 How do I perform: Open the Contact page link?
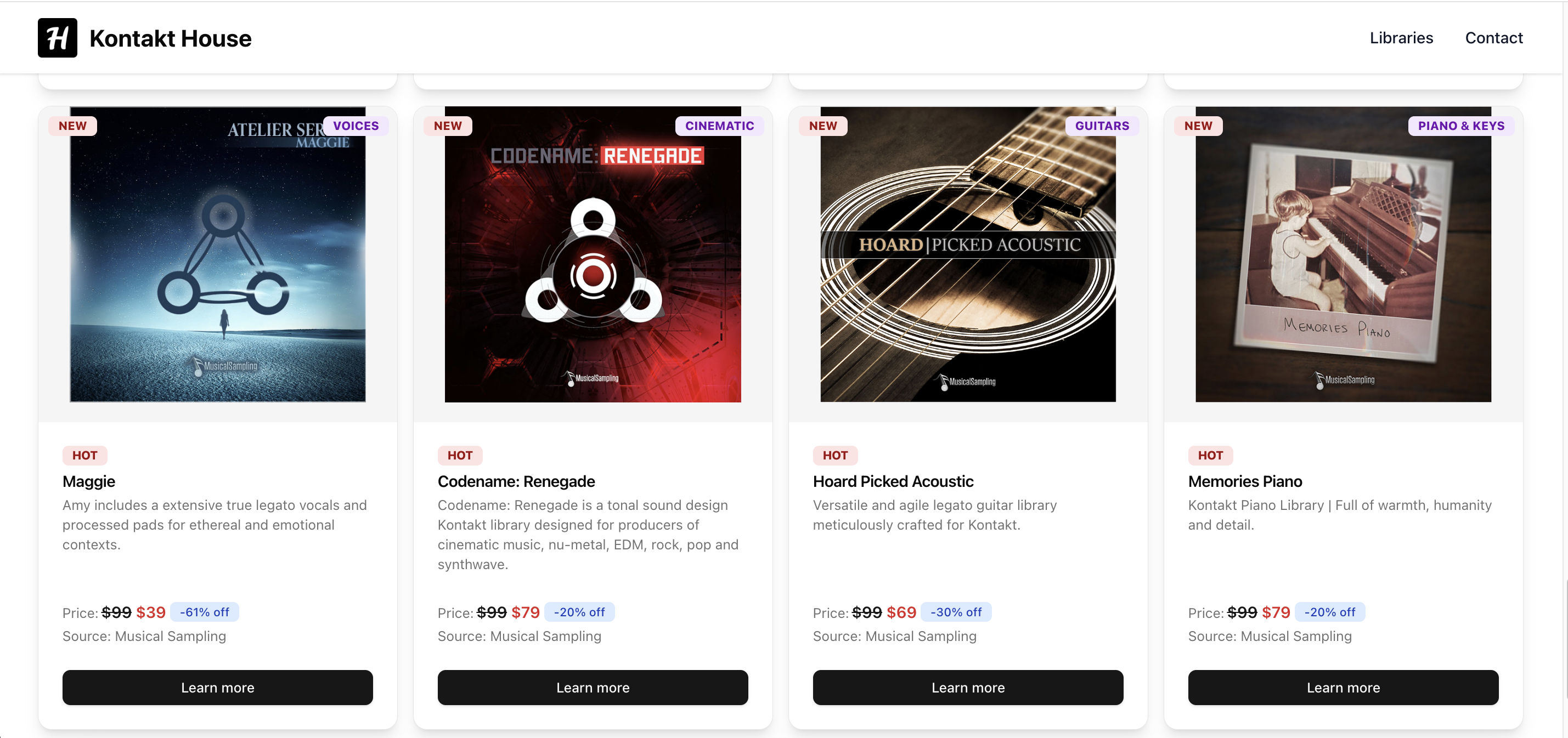(x=1493, y=38)
